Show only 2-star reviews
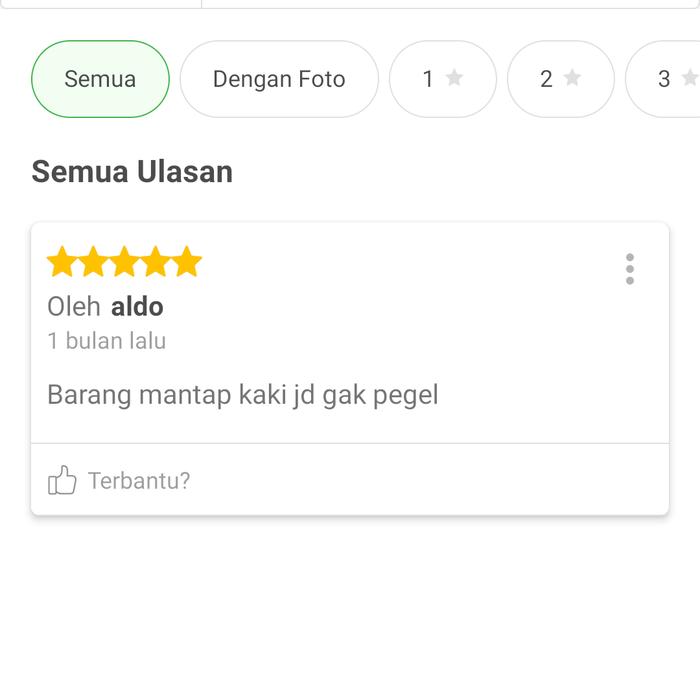 pos(560,79)
